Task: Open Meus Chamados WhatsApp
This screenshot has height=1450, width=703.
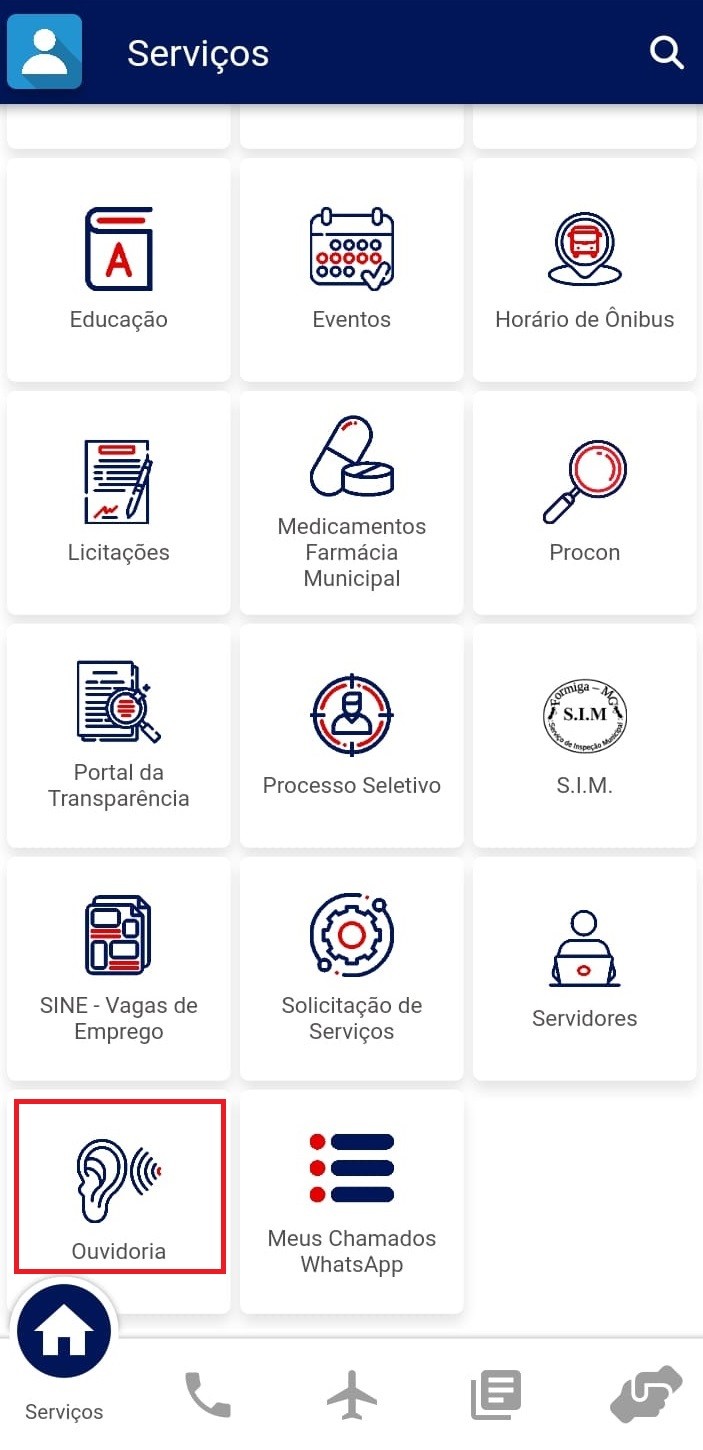Action: pyautogui.click(x=352, y=1202)
